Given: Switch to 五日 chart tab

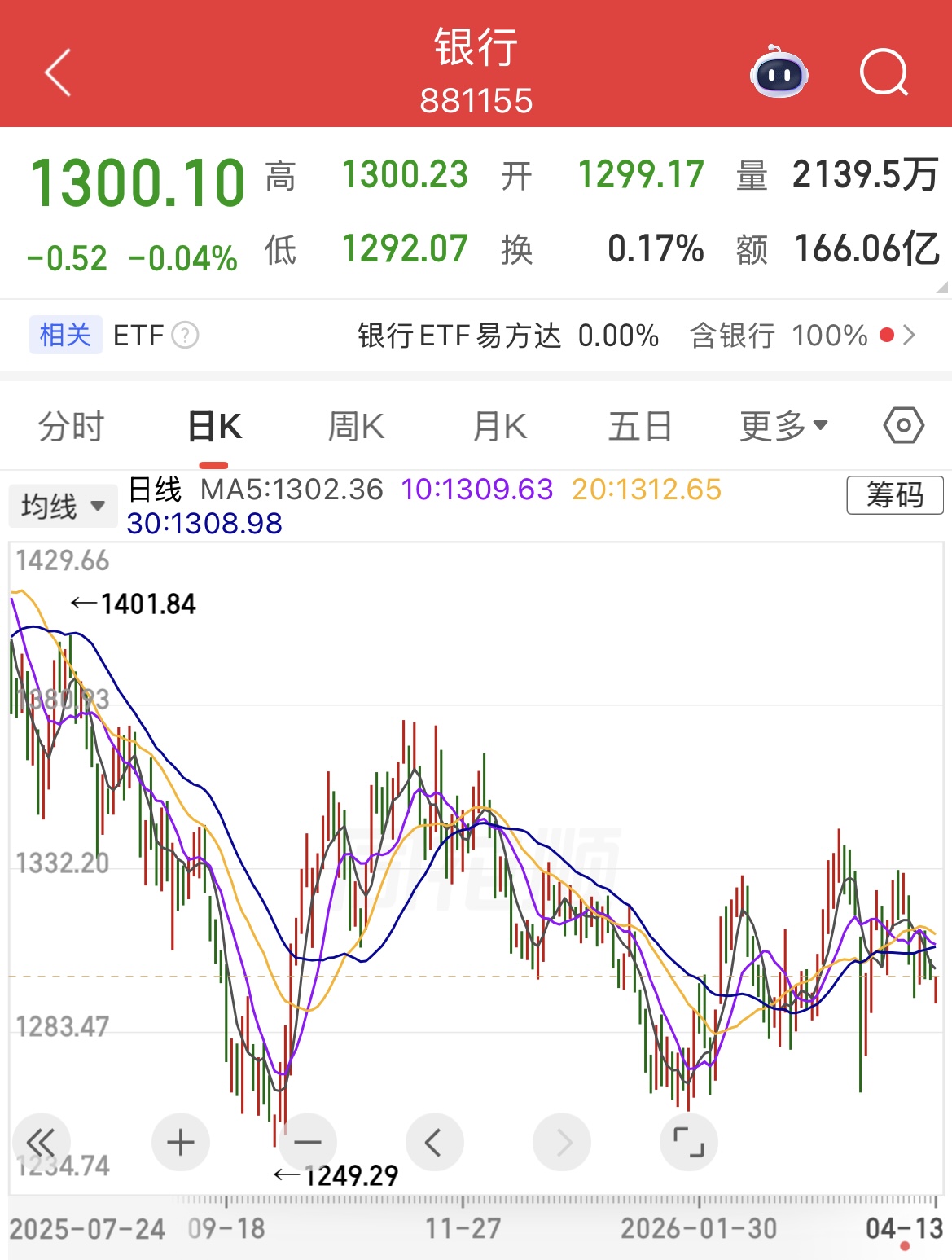Looking at the screenshot, I should pyautogui.click(x=640, y=426).
